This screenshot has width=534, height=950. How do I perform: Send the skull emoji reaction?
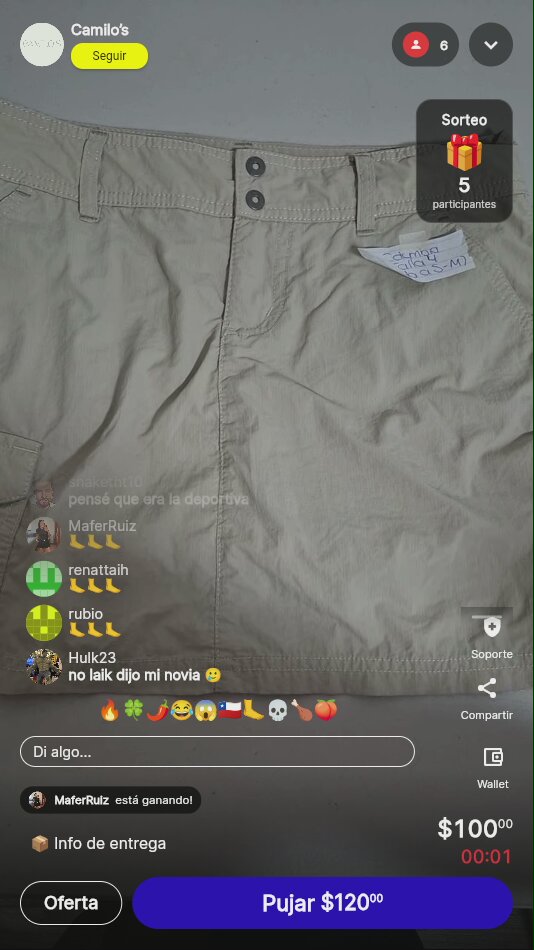coord(277,710)
